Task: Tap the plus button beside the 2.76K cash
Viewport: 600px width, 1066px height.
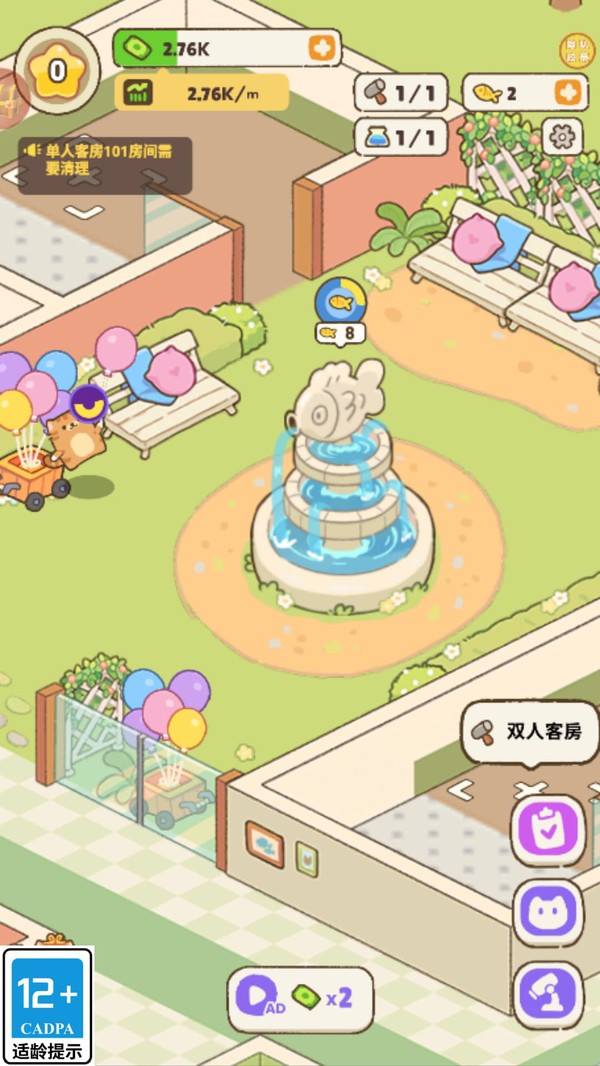Action: (x=321, y=48)
